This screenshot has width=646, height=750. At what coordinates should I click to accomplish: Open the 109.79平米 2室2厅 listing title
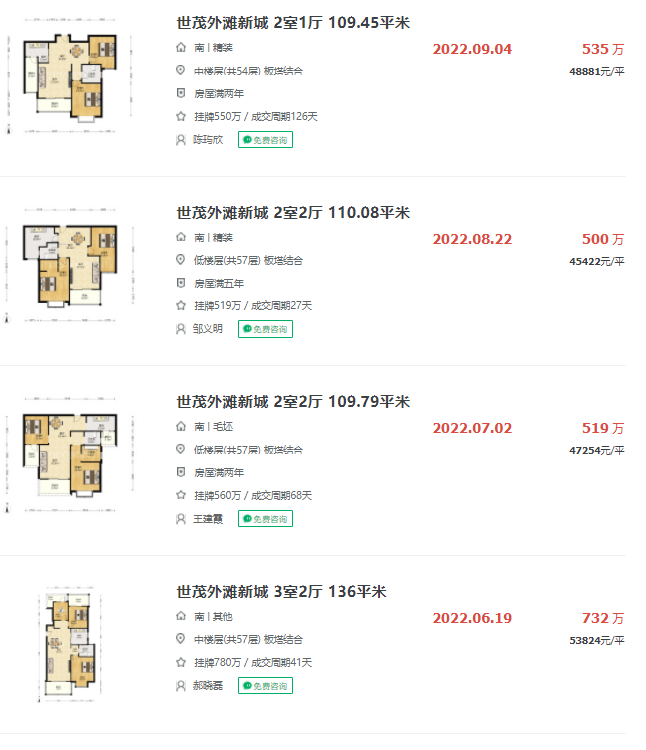coord(293,402)
